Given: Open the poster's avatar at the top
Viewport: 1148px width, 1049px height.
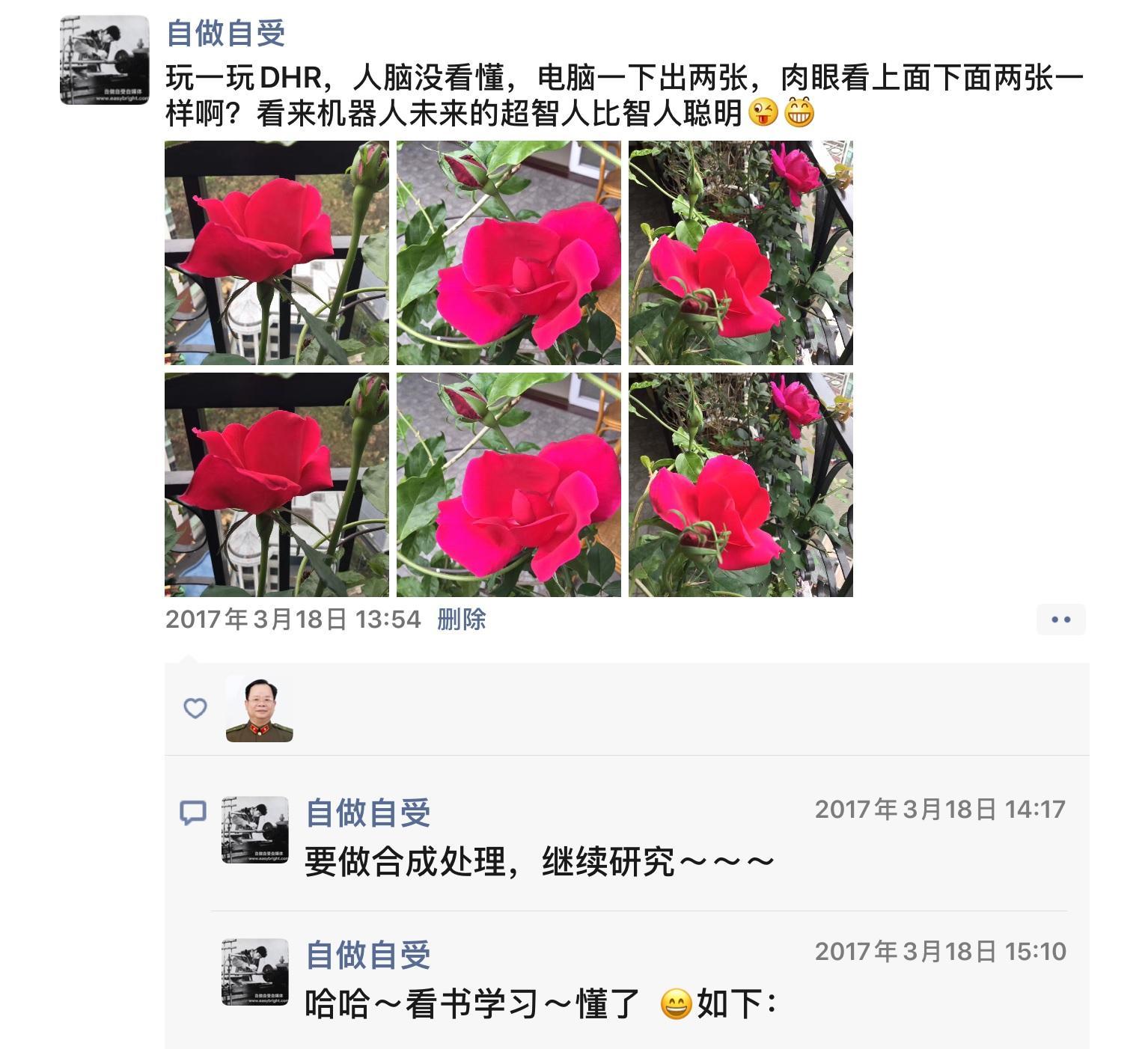Looking at the screenshot, I should pyautogui.click(x=105, y=60).
